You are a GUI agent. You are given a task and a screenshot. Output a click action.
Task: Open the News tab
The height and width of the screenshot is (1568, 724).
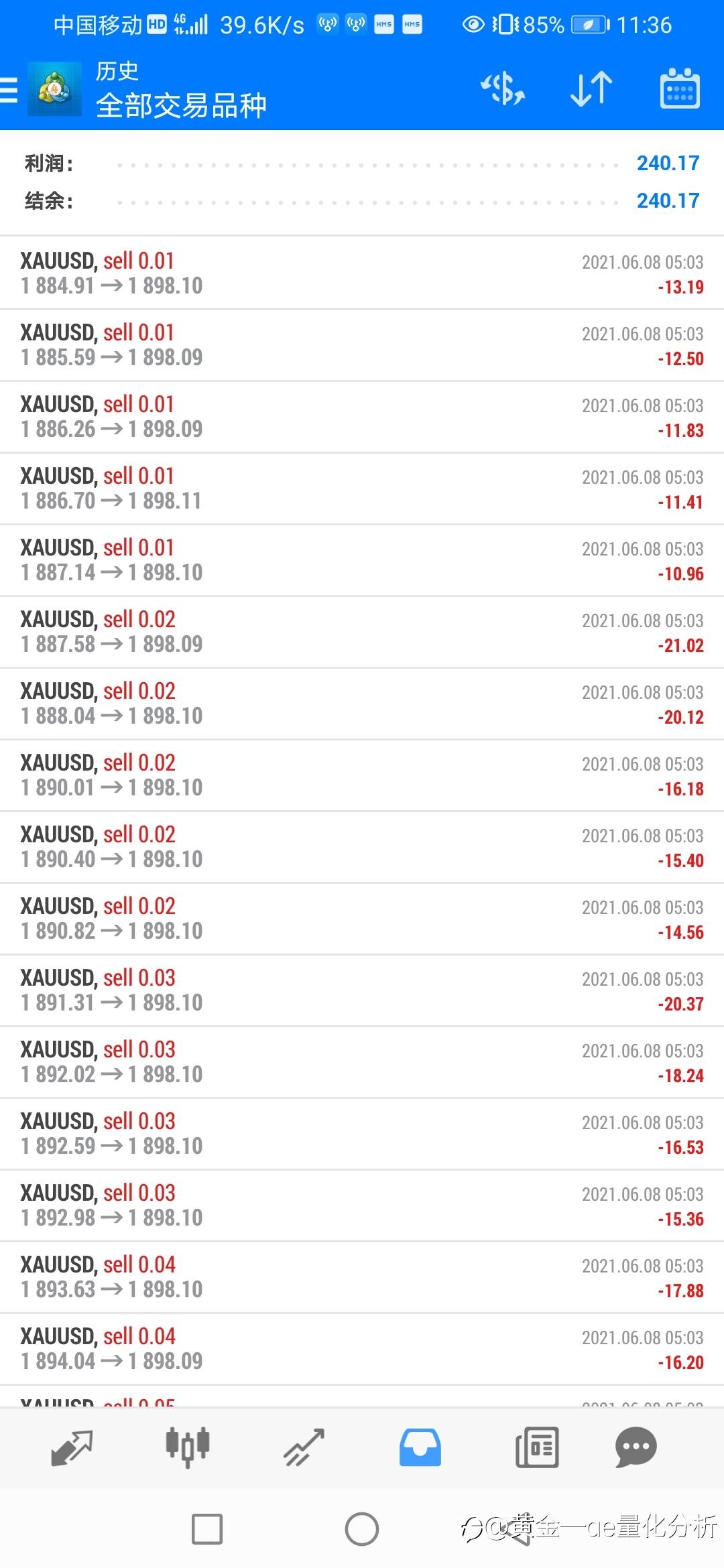(x=537, y=1448)
